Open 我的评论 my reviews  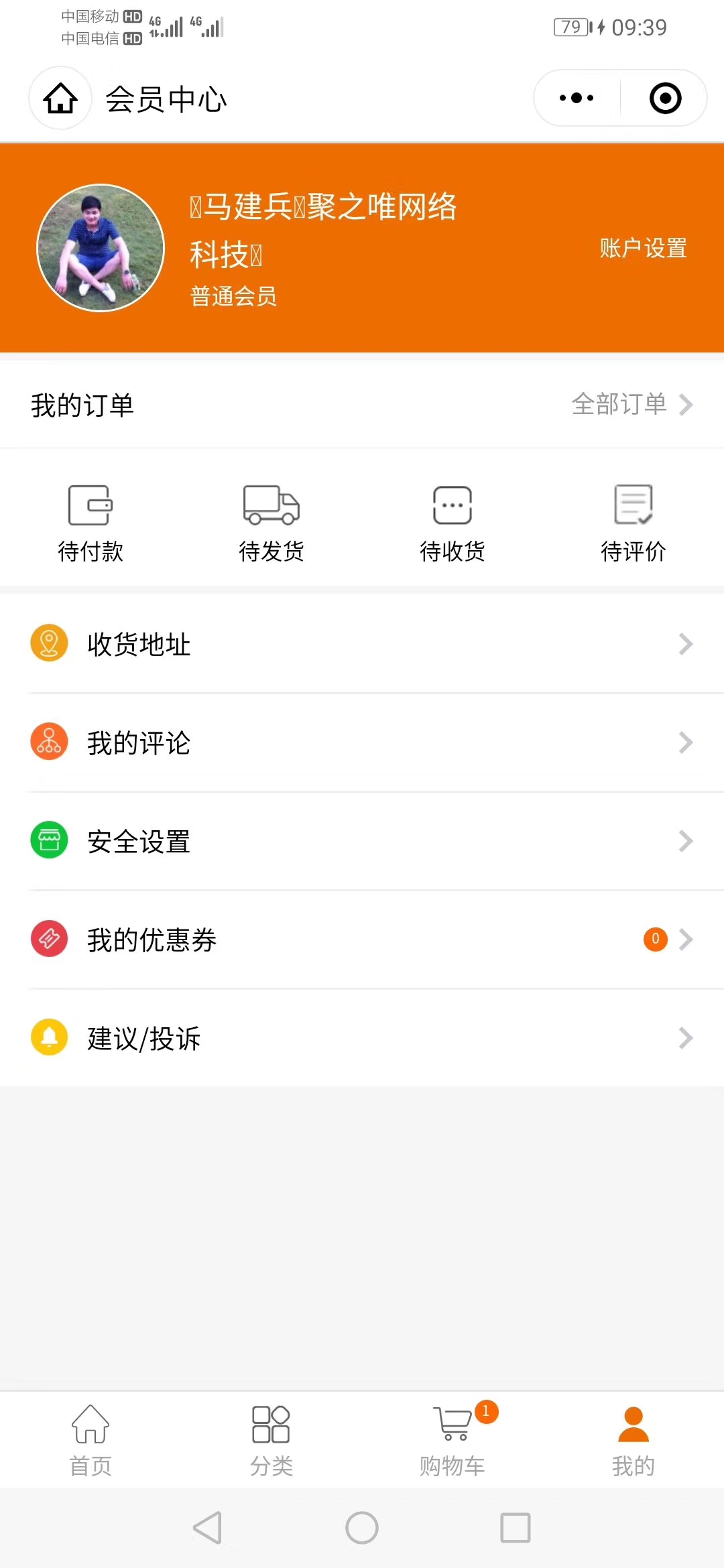[362, 742]
